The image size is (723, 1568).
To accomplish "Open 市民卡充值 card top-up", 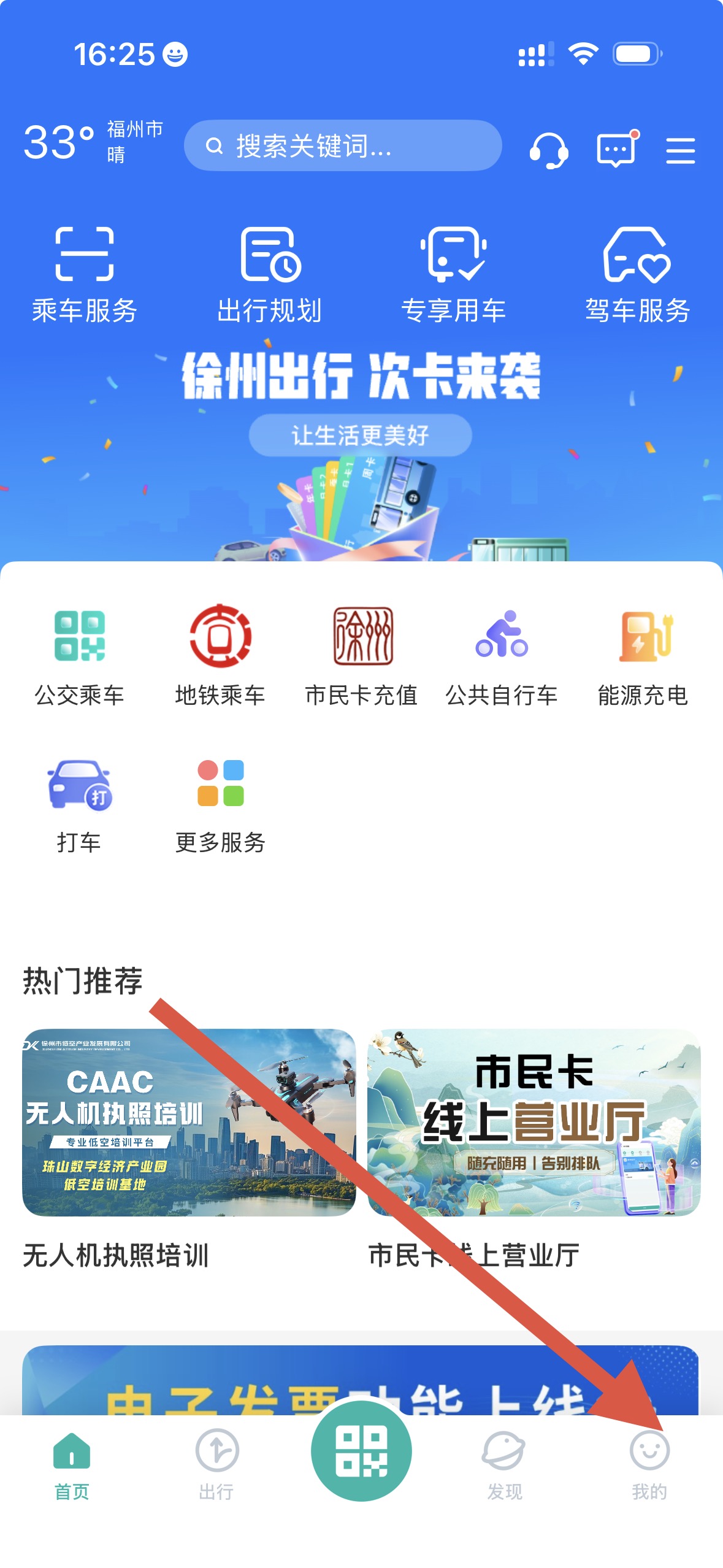I will pos(362,655).
